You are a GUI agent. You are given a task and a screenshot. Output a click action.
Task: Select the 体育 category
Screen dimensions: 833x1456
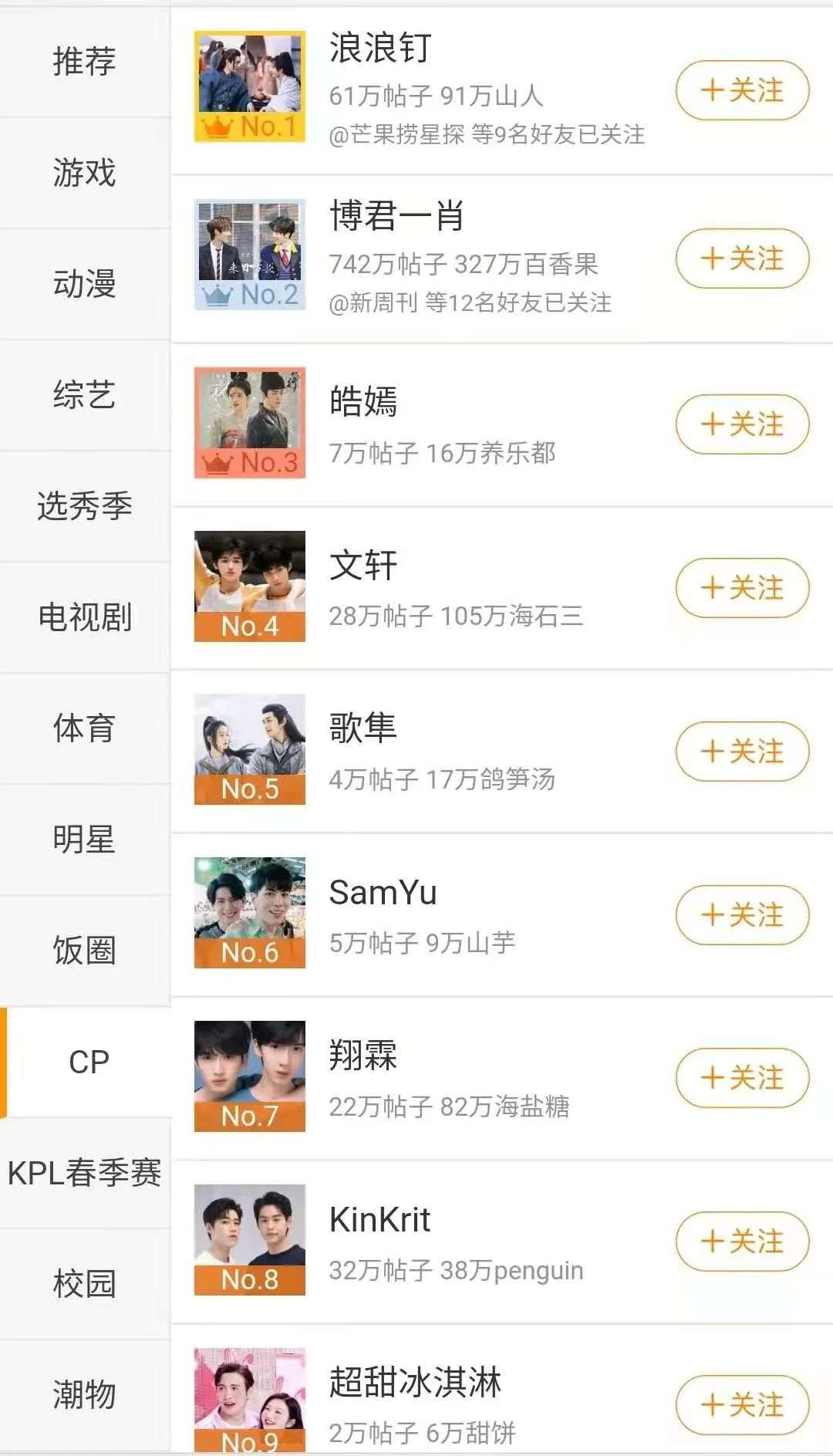[x=84, y=728]
